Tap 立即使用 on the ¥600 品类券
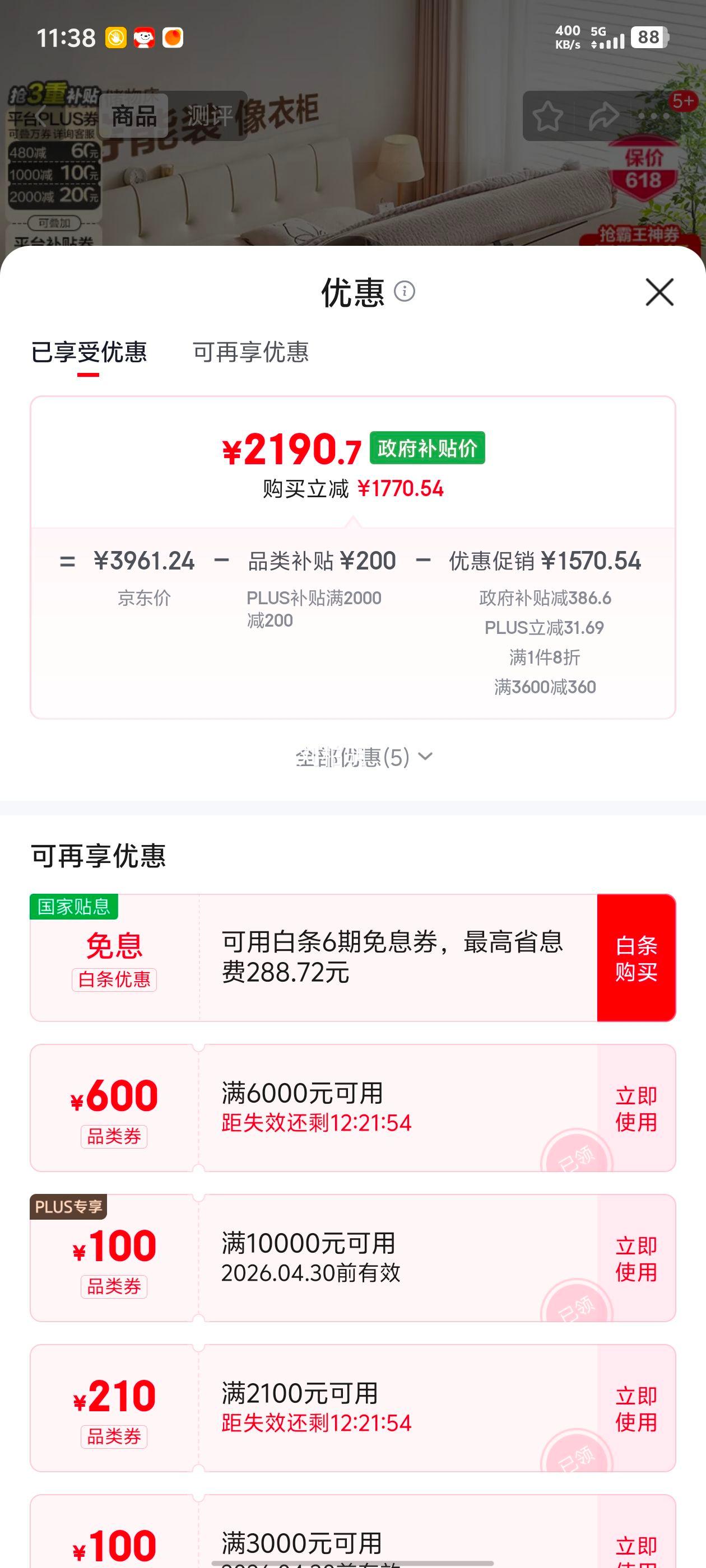 (636, 1108)
